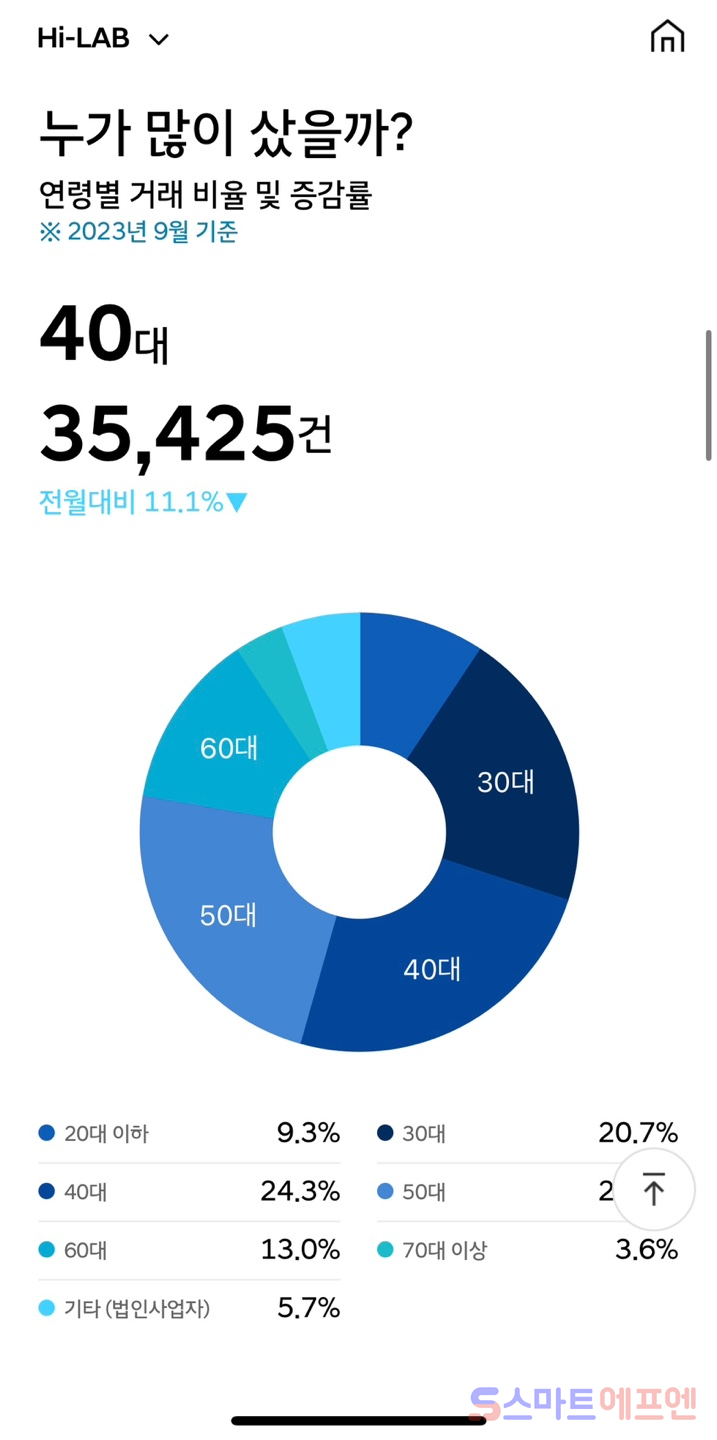Image resolution: width=717 pixels, height=1440 pixels.
Task: Tap the scroll-to-top arrow button
Action: click(x=653, y=1190)
